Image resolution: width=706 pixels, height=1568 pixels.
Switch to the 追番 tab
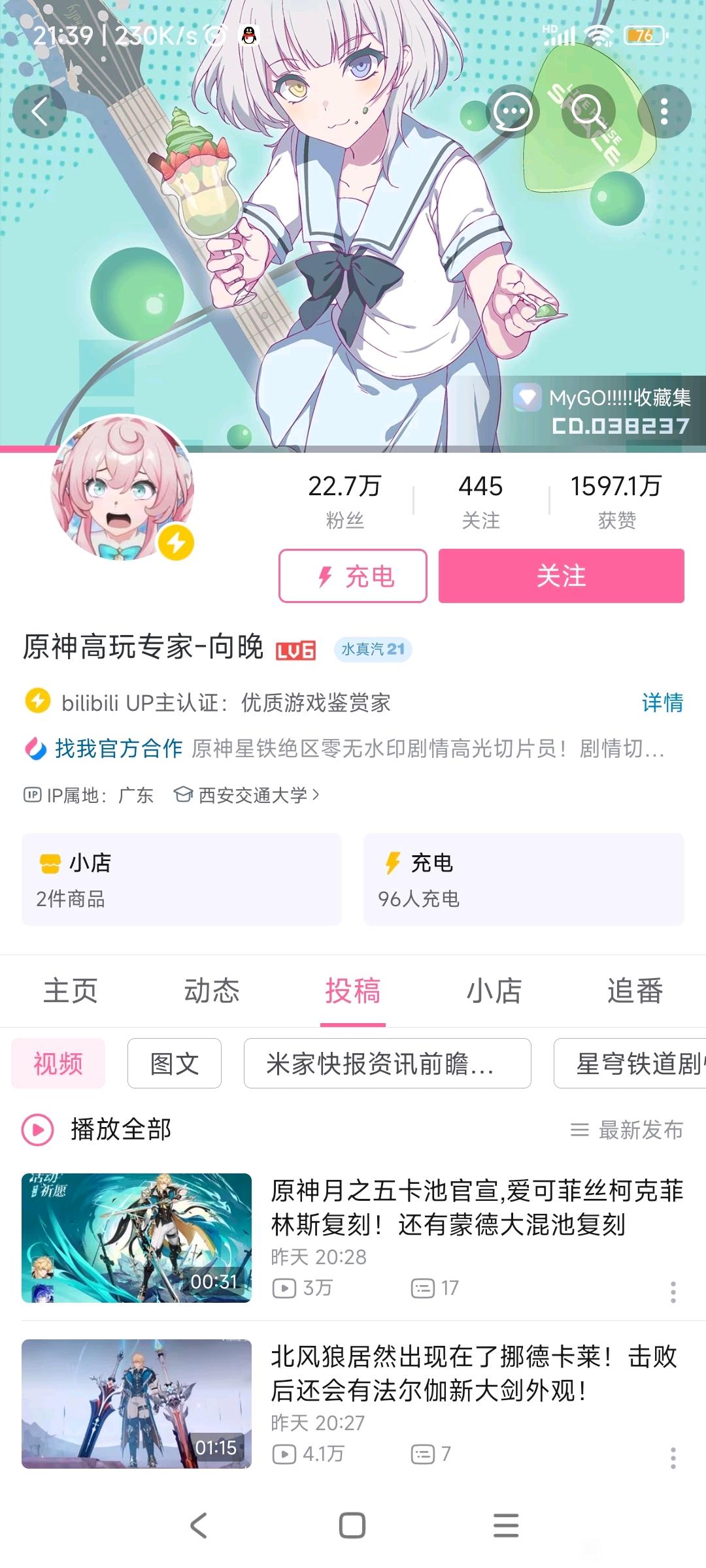[635, 990]
